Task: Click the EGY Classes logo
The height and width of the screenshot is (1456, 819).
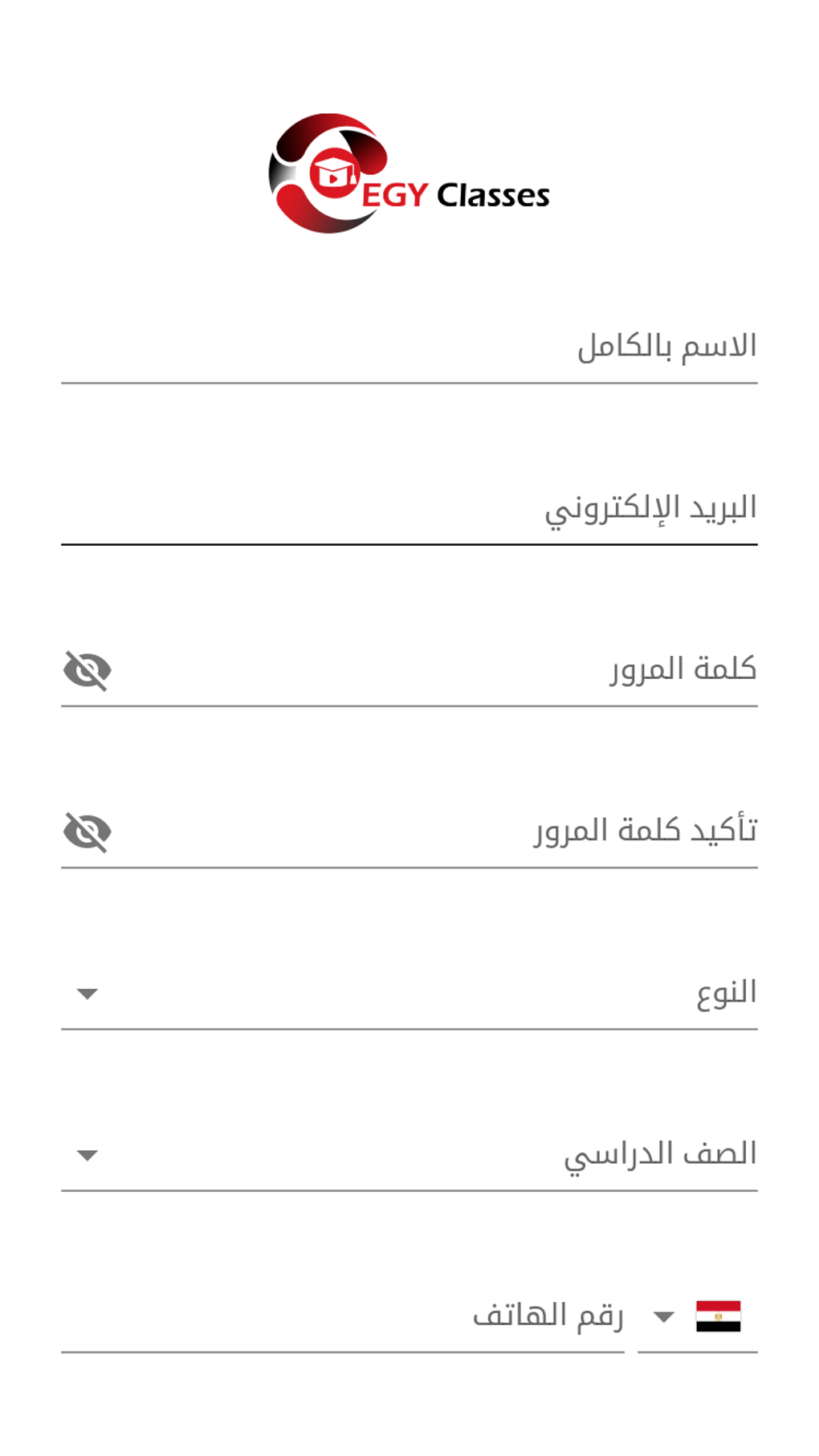Action: click(x=409, y=173)
